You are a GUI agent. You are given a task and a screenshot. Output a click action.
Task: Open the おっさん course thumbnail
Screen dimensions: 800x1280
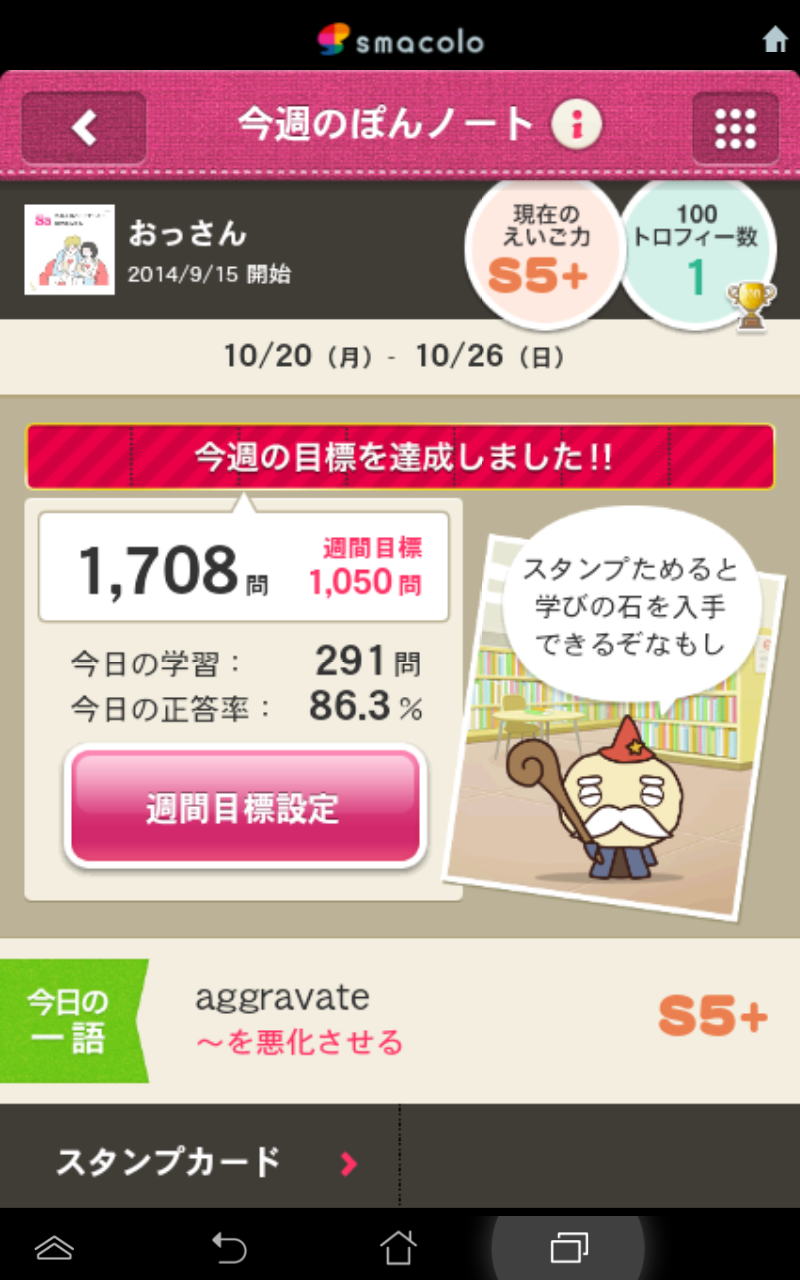click(x=69, y=250)
